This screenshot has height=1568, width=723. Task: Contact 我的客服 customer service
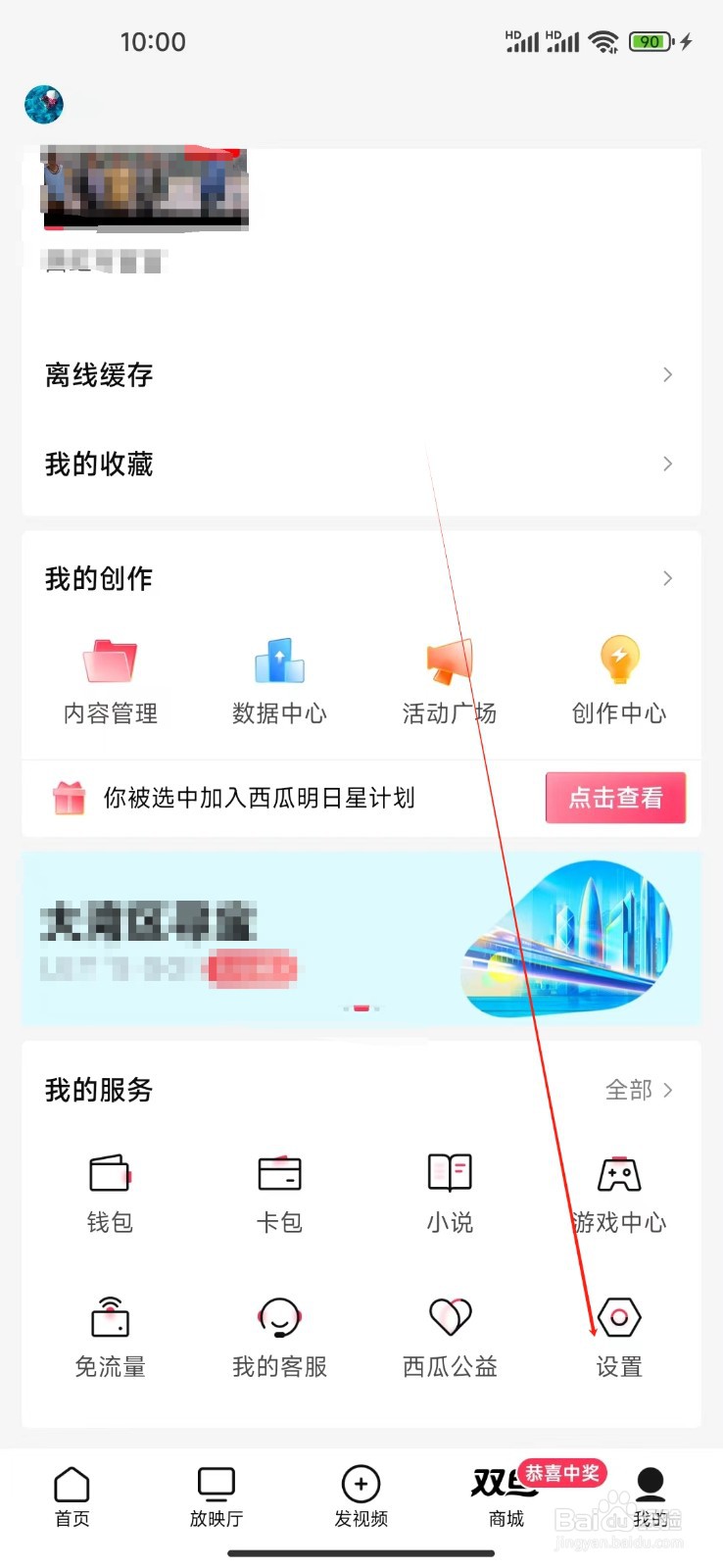[x=278, y=1331]
